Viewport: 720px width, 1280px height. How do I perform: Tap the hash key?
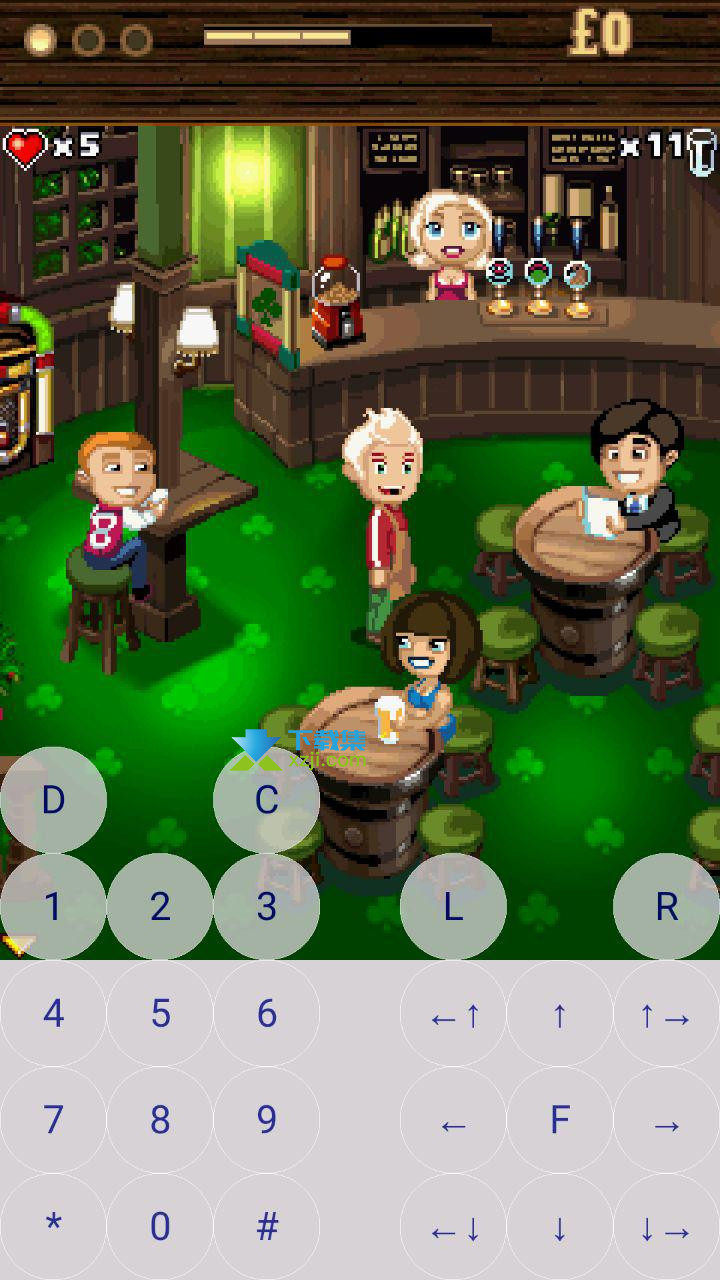[x=266, y=1226]
